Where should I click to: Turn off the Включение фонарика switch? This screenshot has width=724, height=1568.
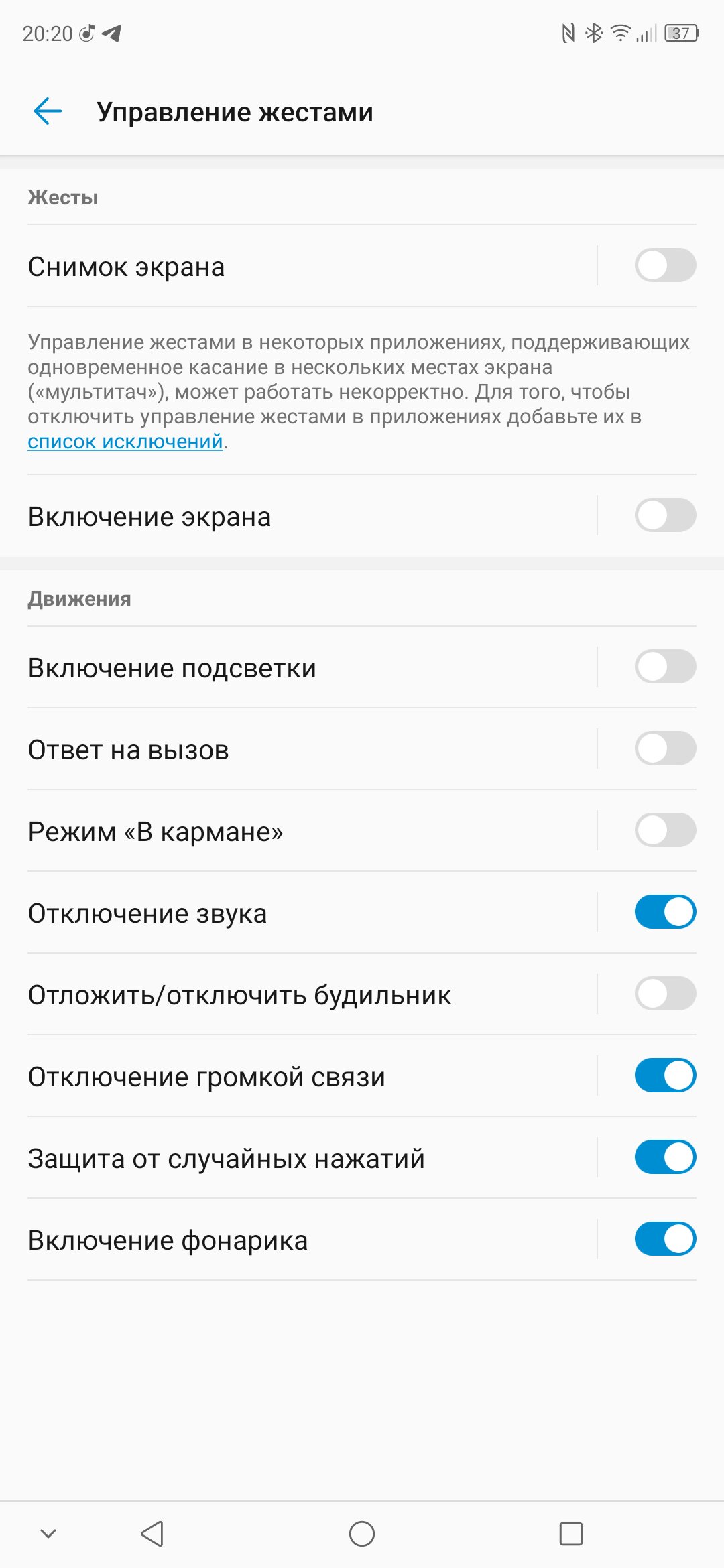pyautogui.click(x=665, y=1239)
